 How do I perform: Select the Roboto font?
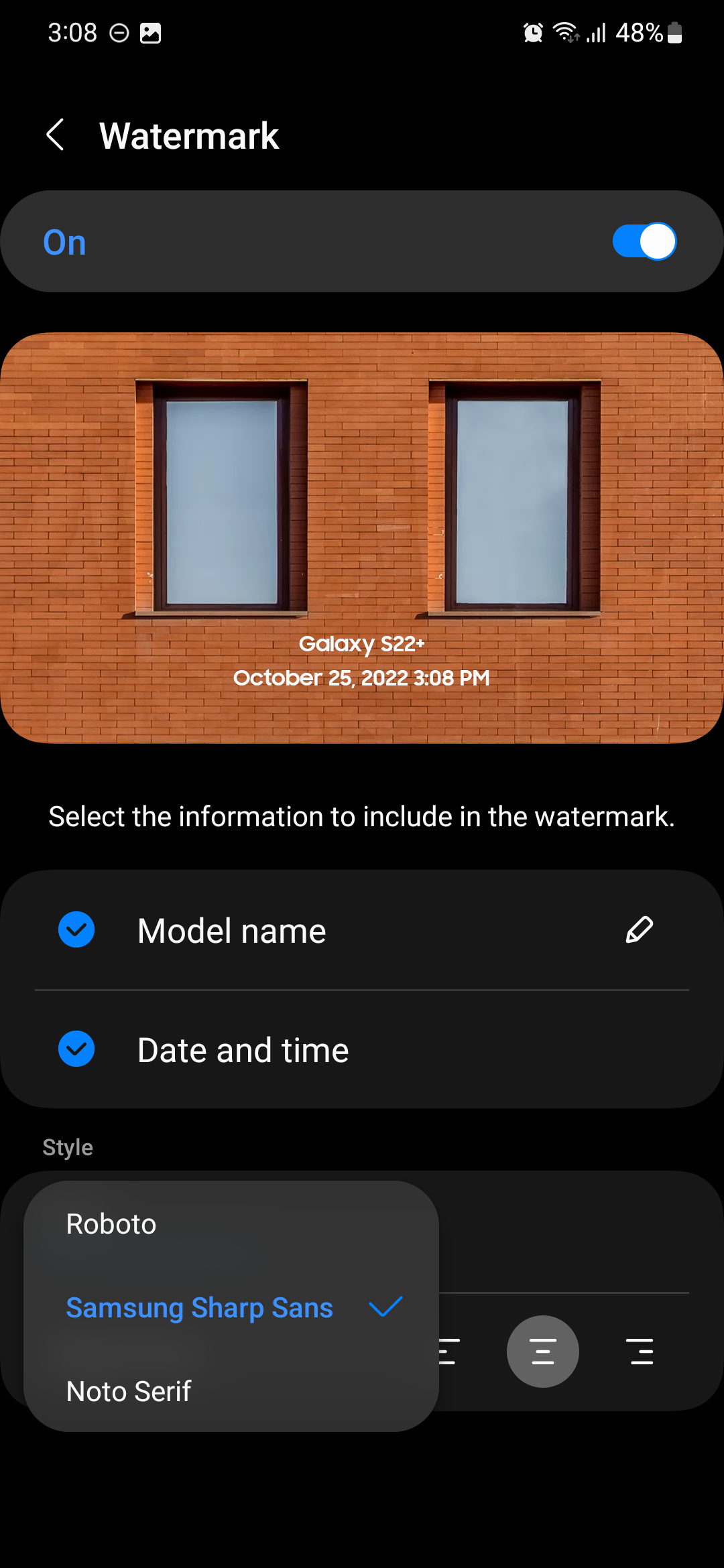coord(111,1224)
